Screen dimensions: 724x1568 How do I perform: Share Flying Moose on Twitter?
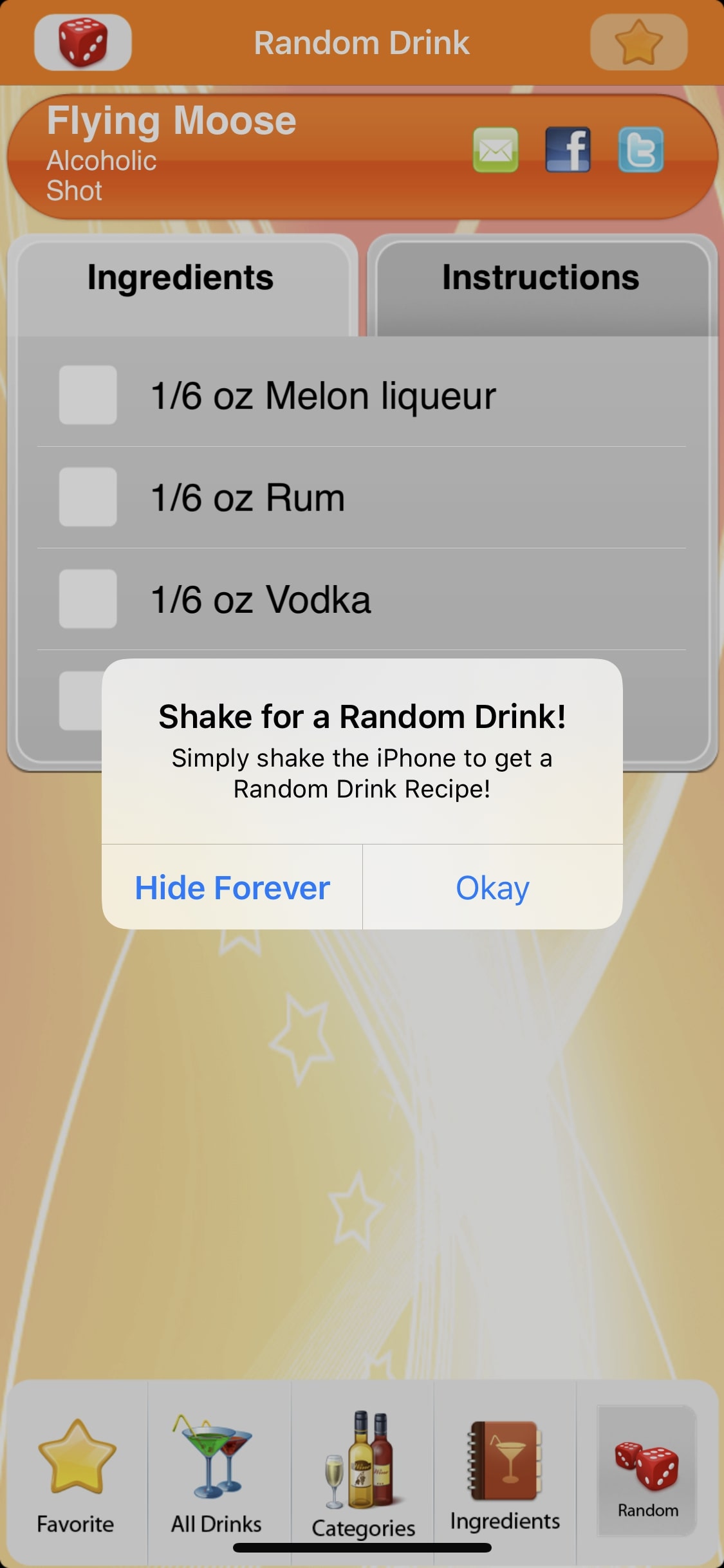(640, 150)
